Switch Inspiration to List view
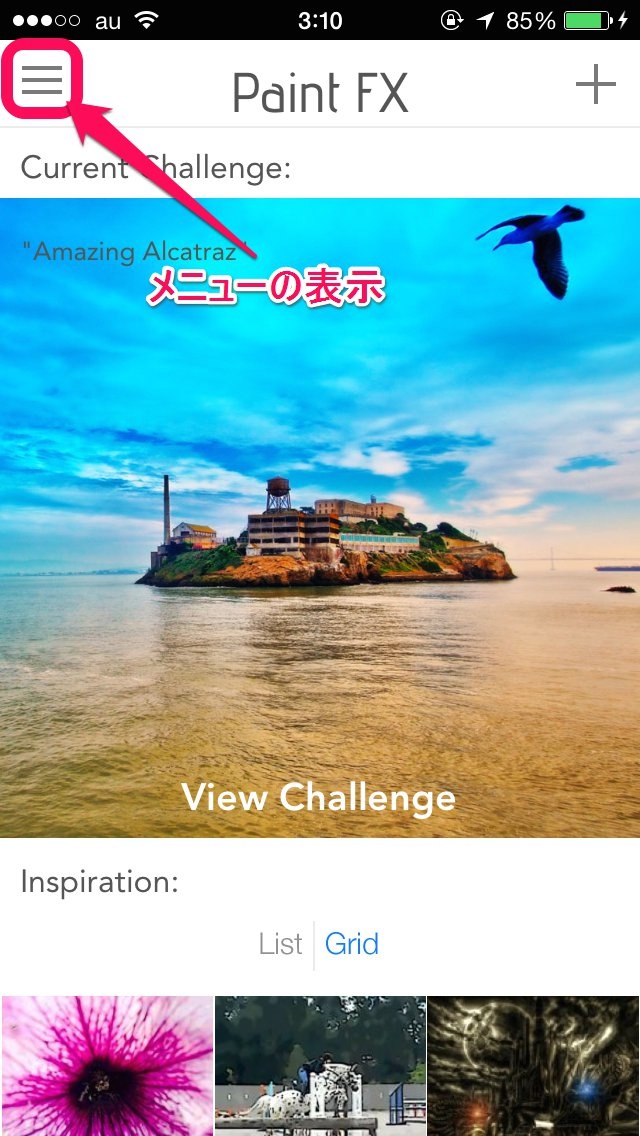 tap(279, 944)
